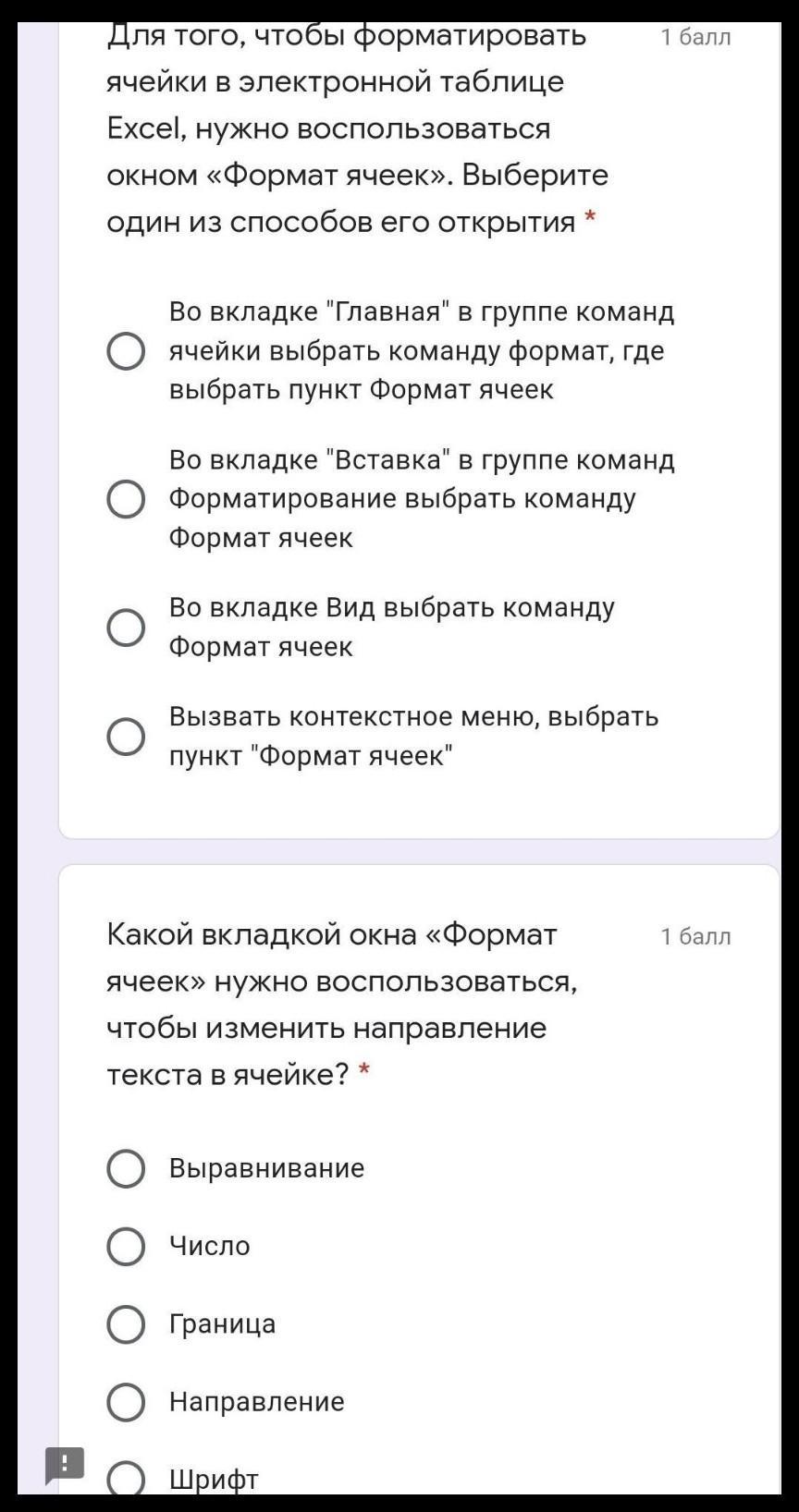Screen dimensions: 799x1512
Task: Open the report problem feedback icon
Action: [65, 1464]
